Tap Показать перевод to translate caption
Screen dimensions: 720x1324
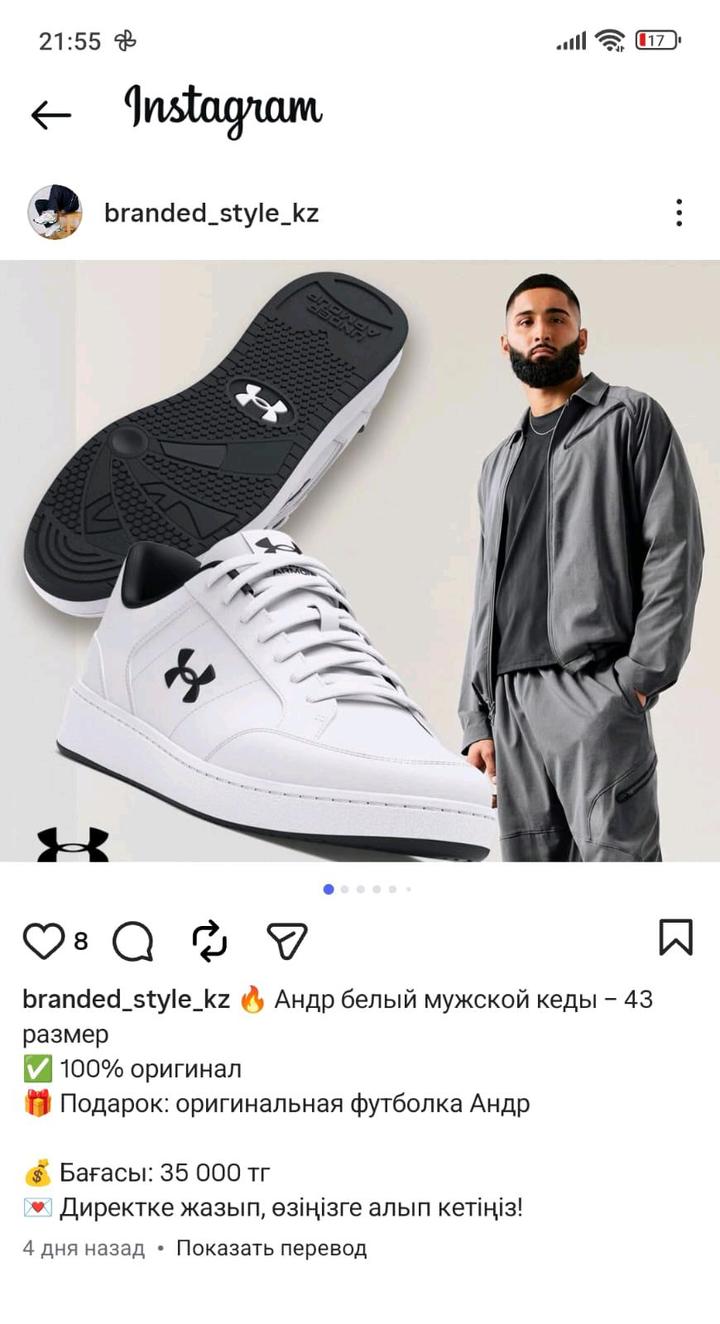271,1248
